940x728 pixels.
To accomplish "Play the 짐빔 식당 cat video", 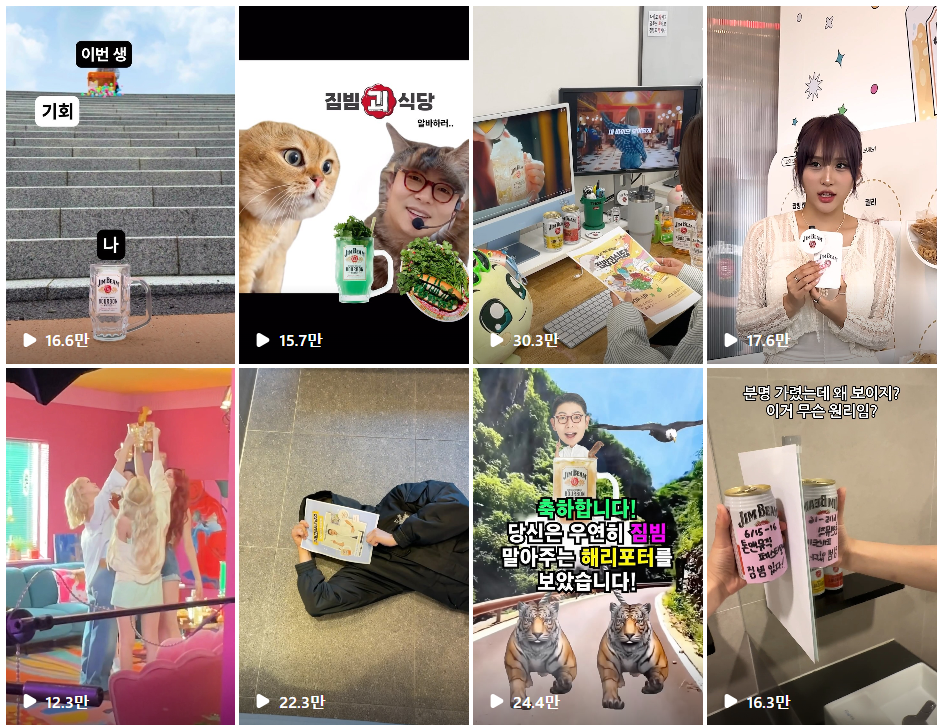I will (353, 185).
